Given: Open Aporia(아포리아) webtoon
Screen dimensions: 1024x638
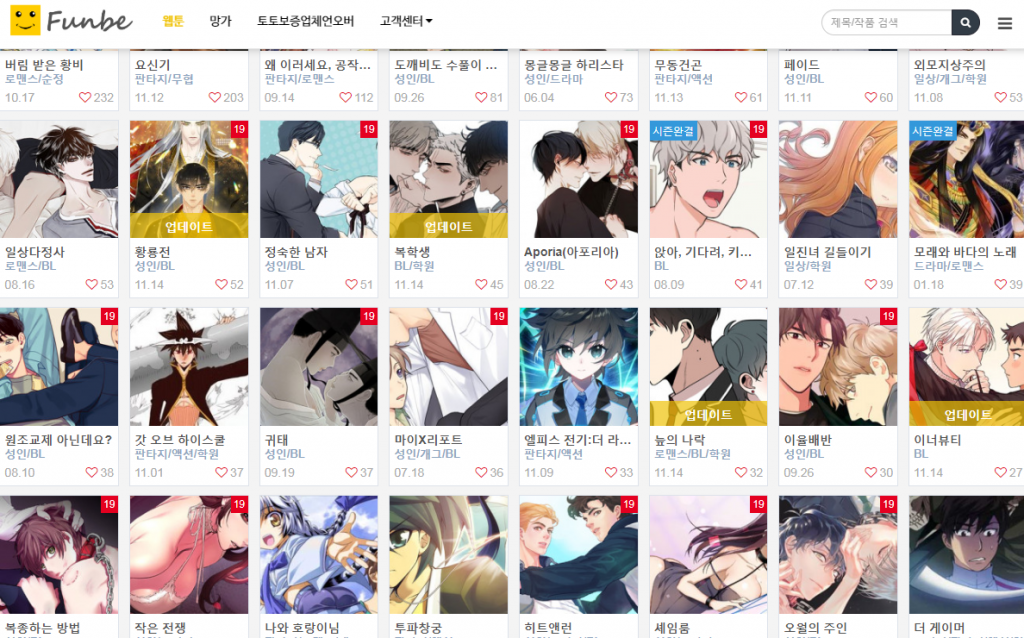Looking at the screenshot, I should [579, 180].
